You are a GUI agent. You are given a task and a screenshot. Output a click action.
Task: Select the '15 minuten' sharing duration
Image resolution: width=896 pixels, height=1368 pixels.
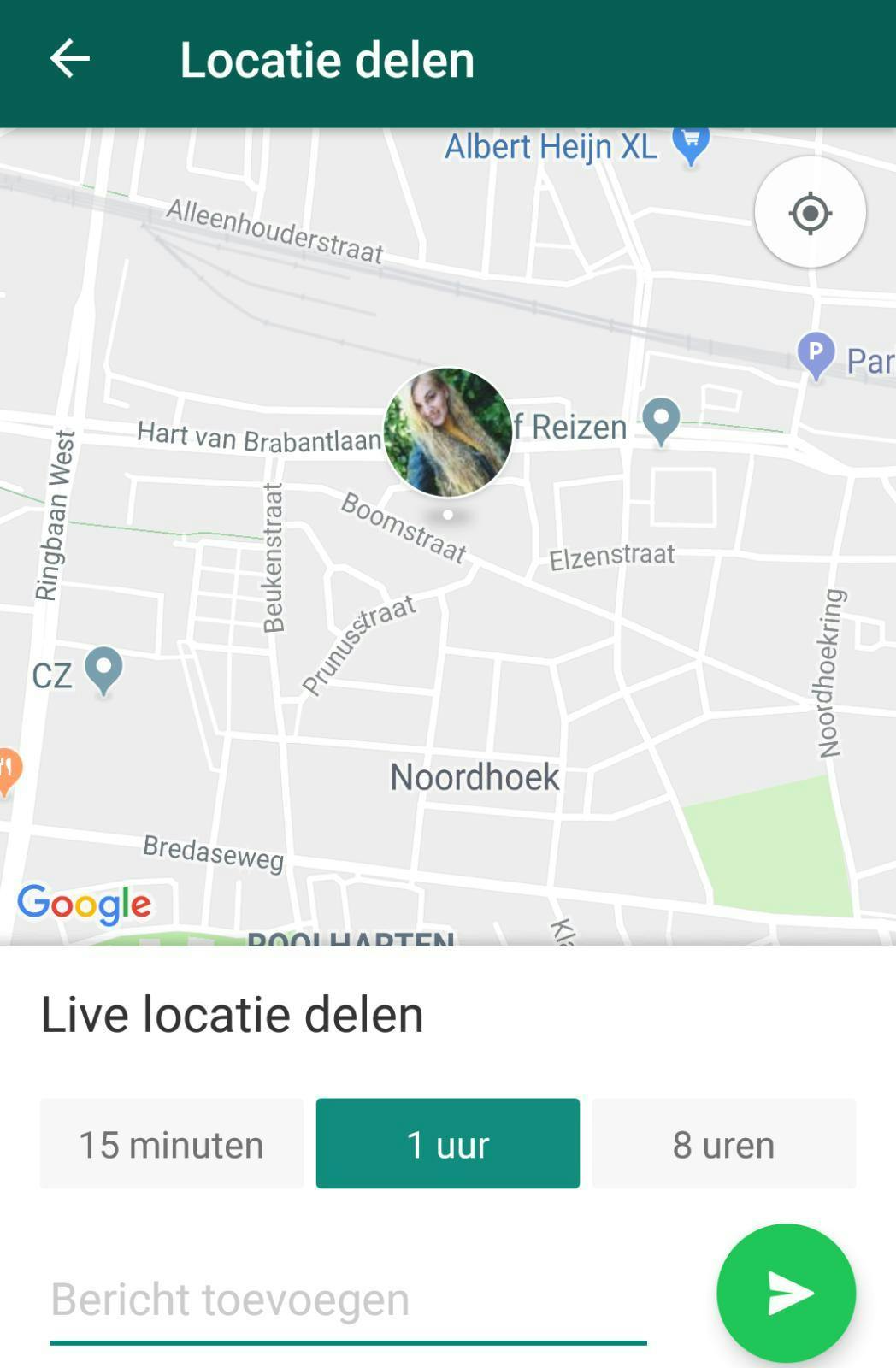click(x=171, y=1143)
